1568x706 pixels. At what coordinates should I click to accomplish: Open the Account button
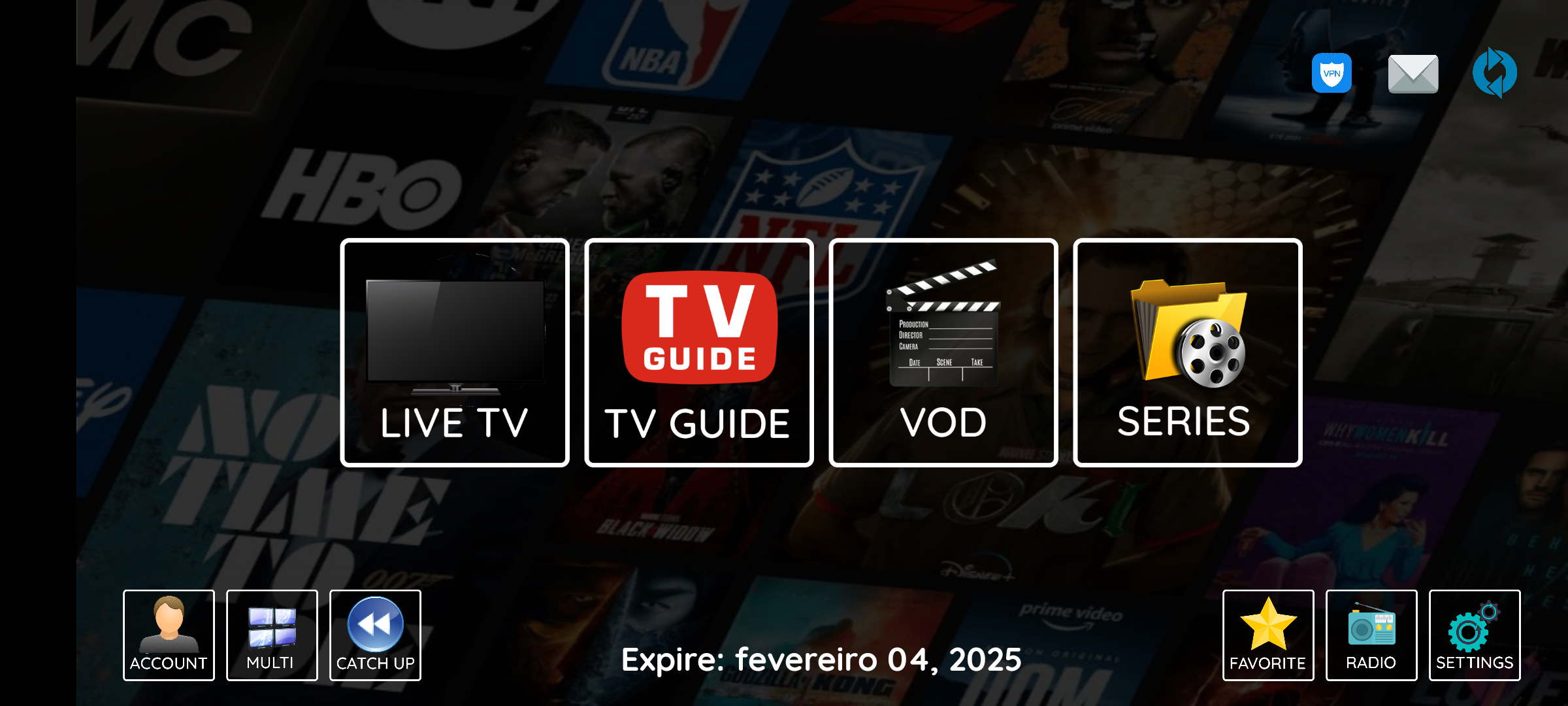click(x=169, y=635)
